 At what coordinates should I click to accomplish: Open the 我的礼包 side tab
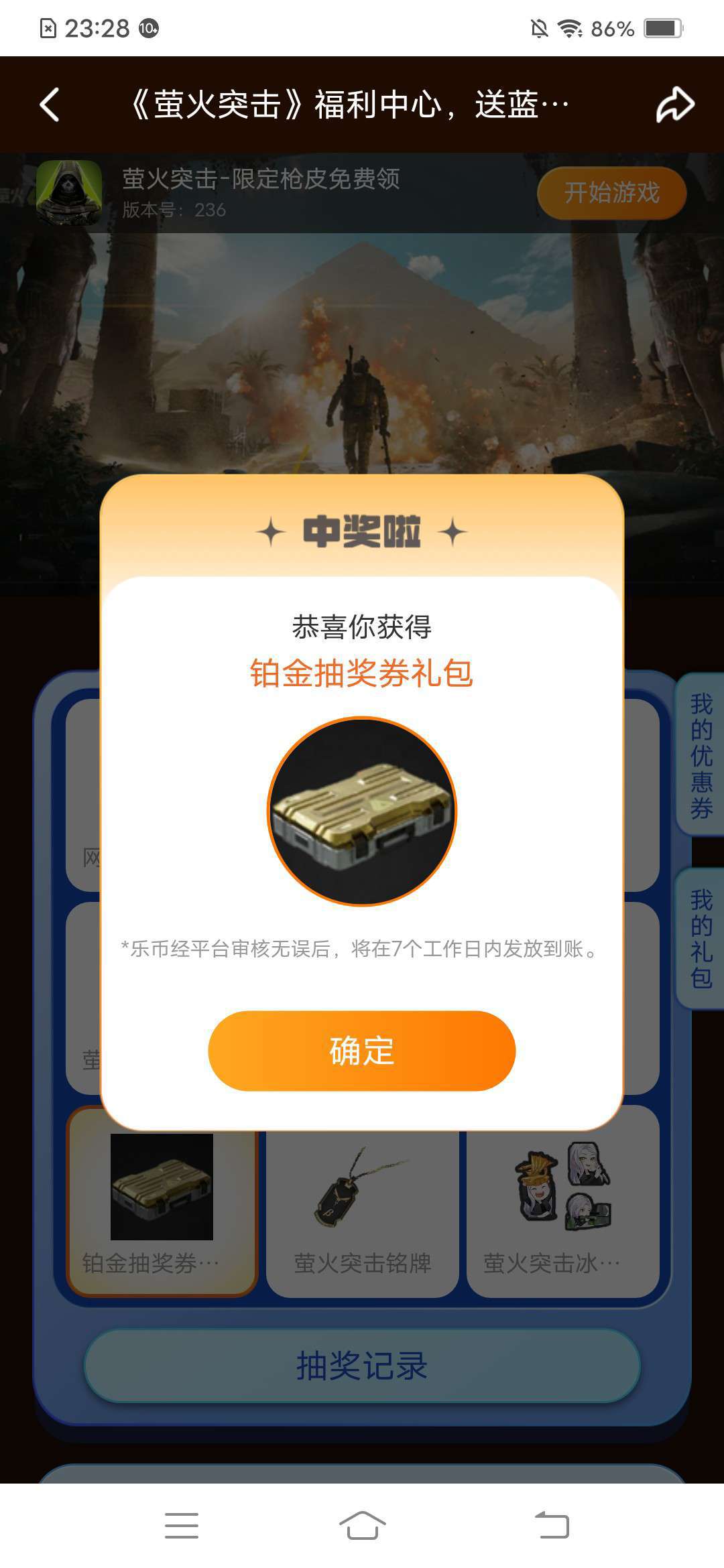click(x=701, y=938)
